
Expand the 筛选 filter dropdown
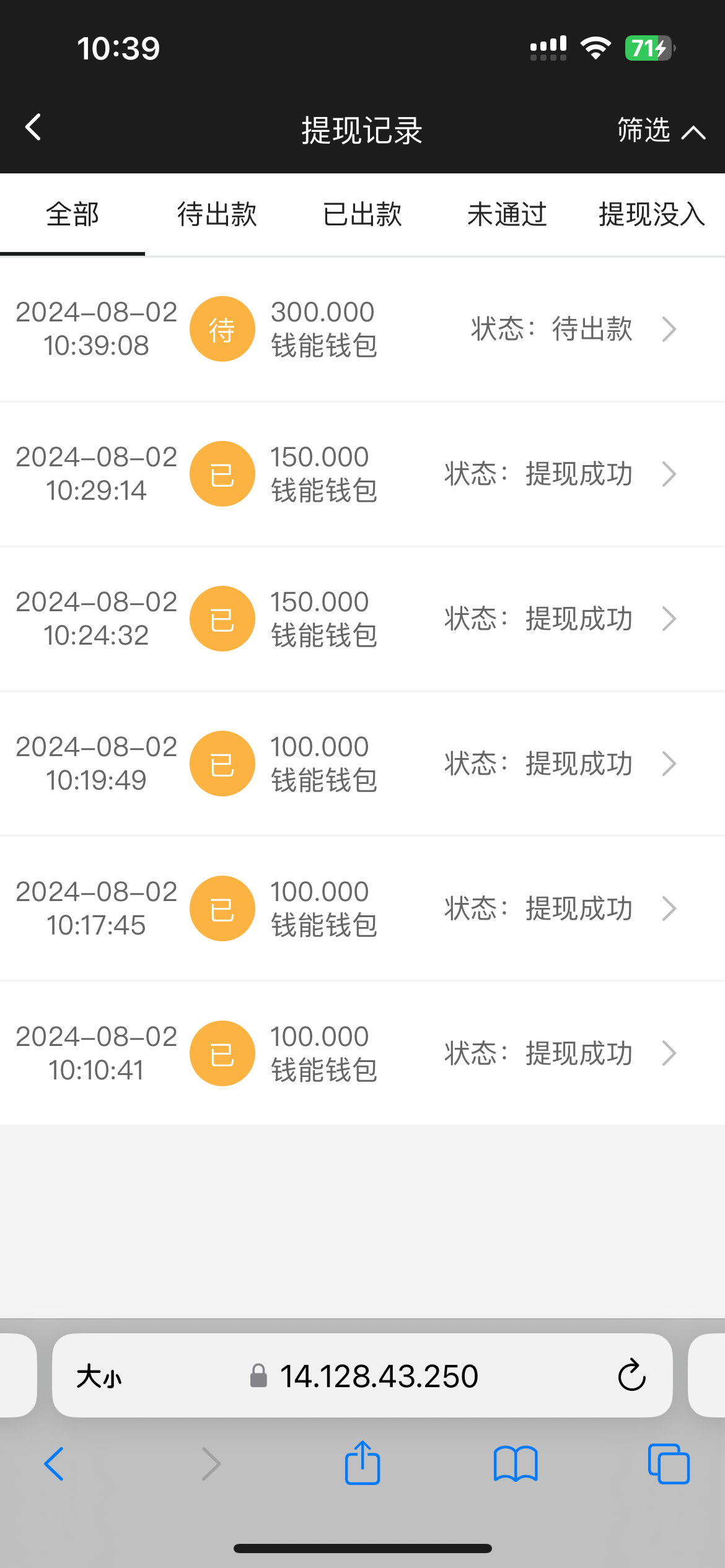point(661,131)
